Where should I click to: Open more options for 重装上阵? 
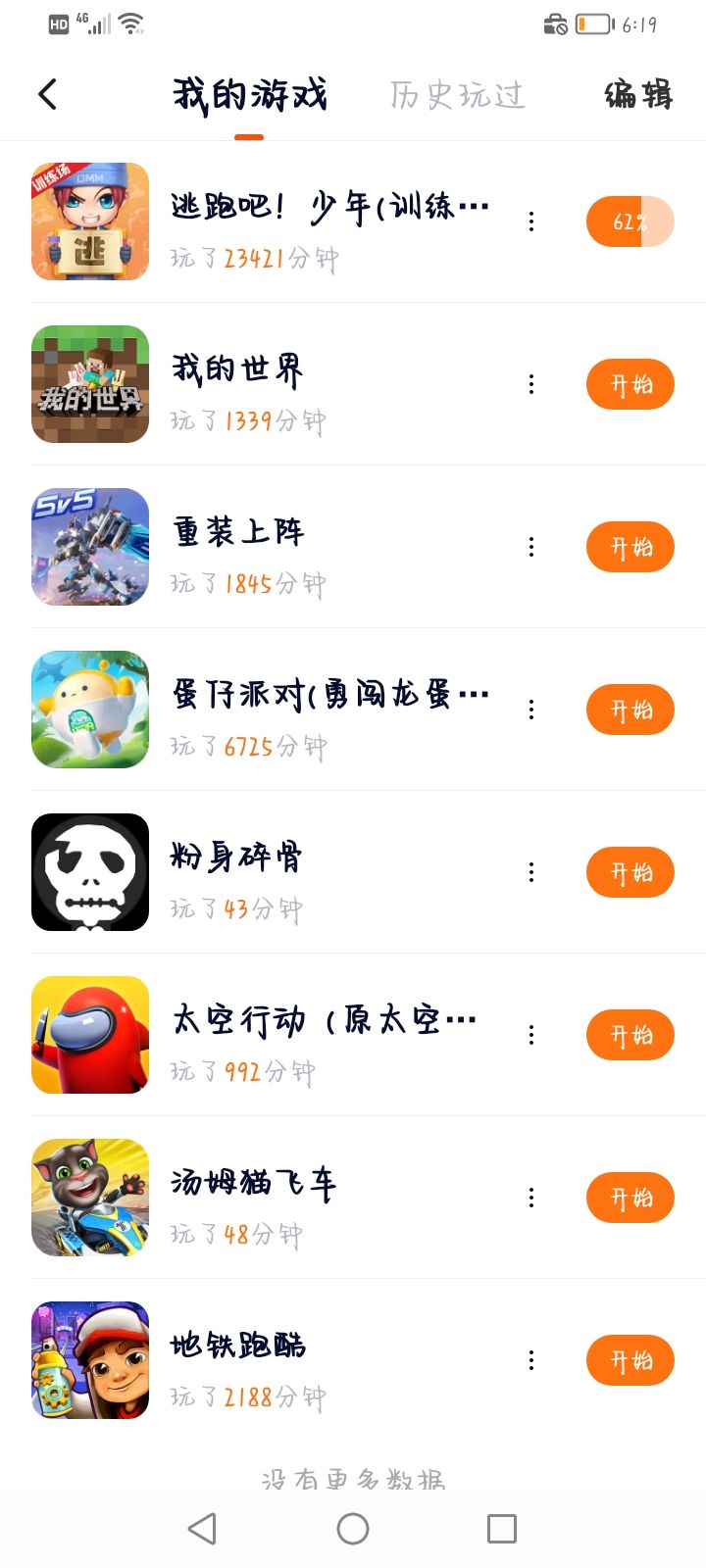pyautogui.click(x=531, y=547)
